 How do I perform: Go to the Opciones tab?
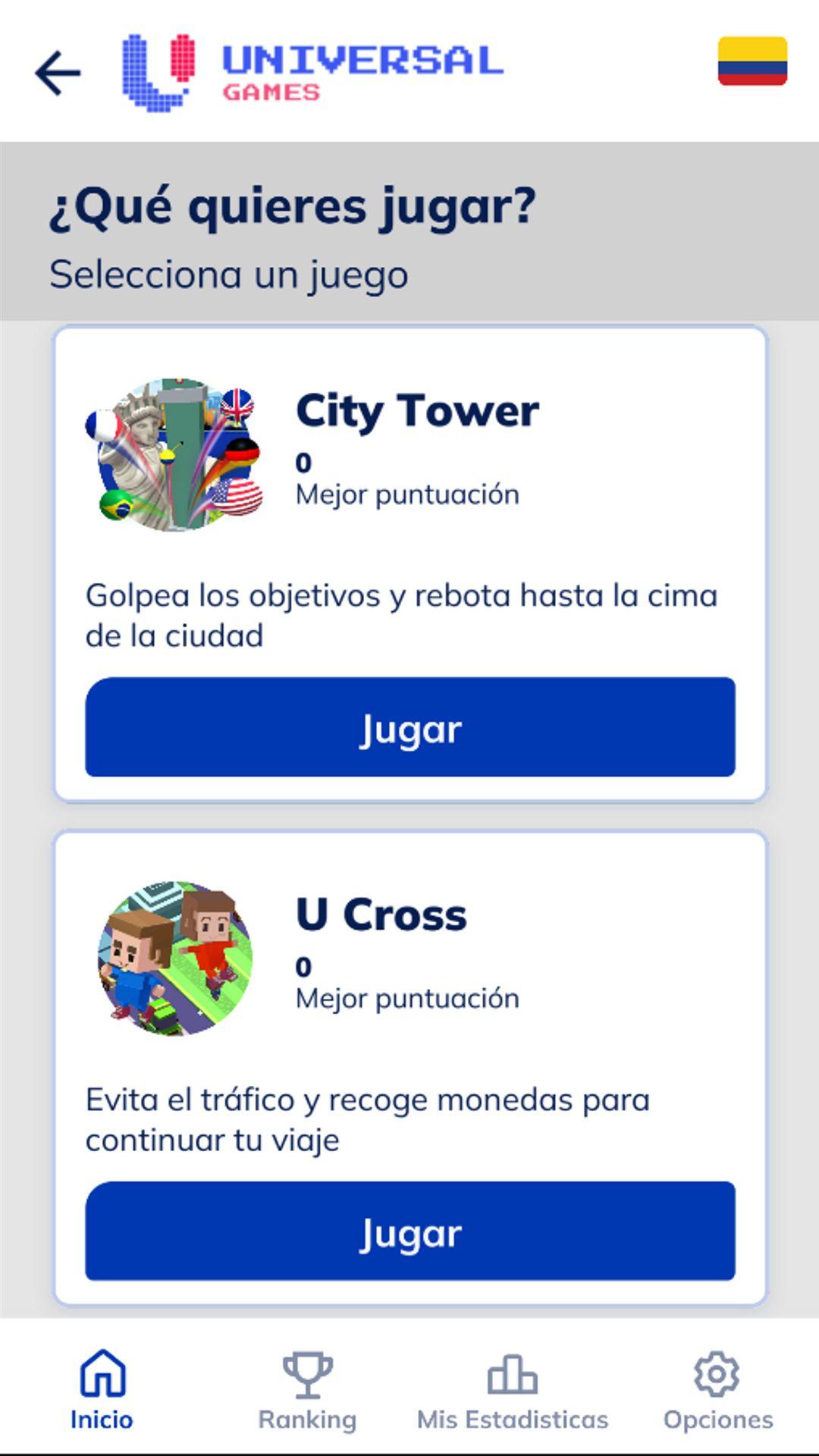(x=717, y=1390)
